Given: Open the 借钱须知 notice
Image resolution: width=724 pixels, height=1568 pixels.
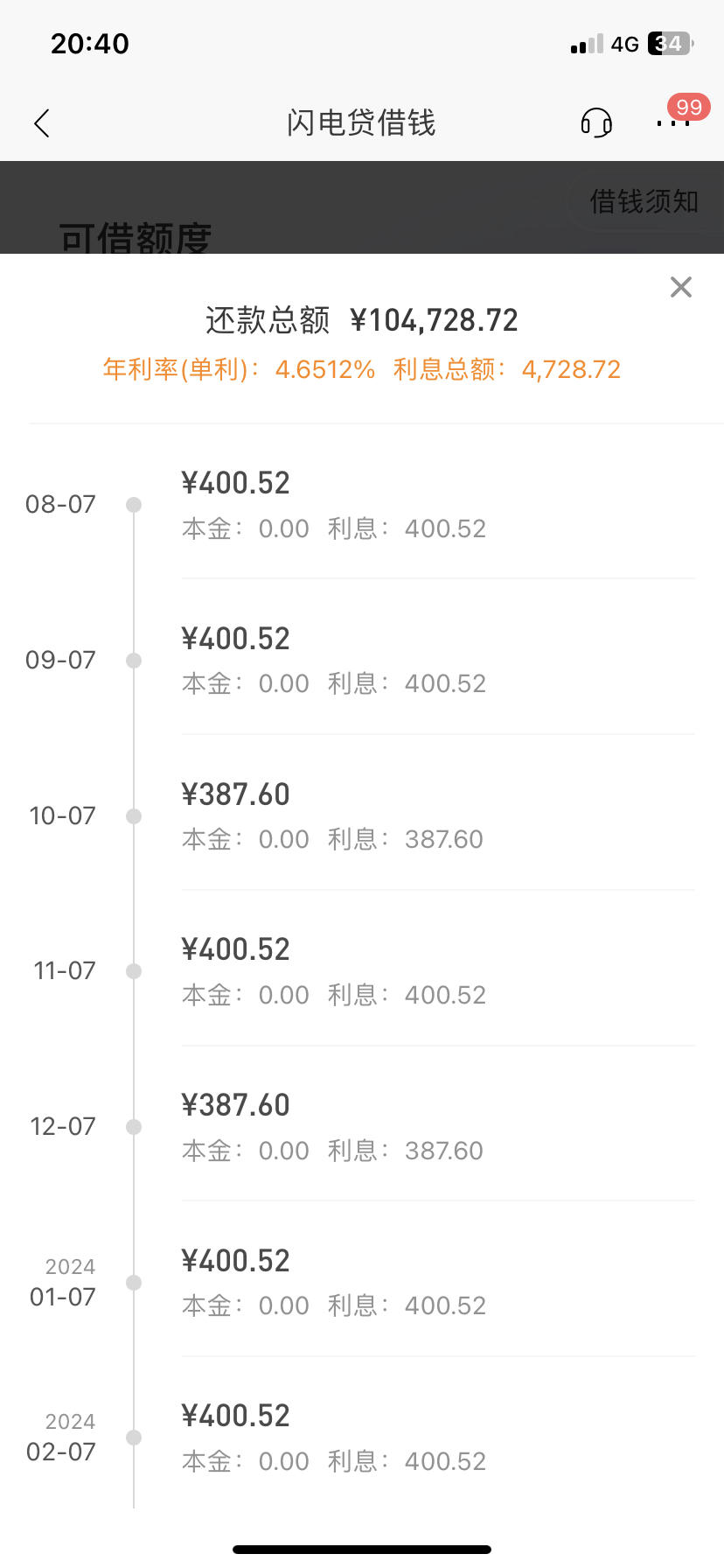Looking at the screenshot, I should coord(644,201).
